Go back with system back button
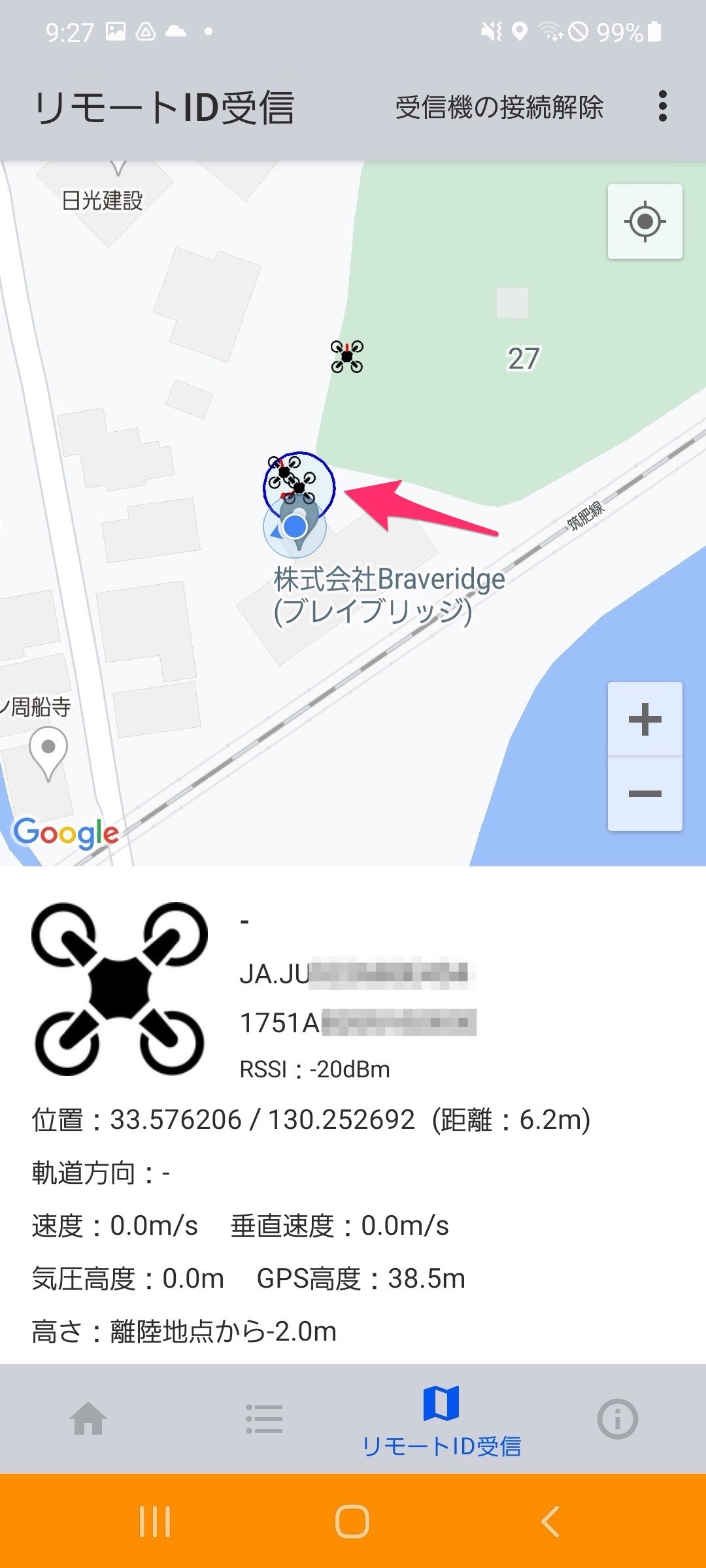Screen dimensions: 706x1568 tap(550, 1522)
